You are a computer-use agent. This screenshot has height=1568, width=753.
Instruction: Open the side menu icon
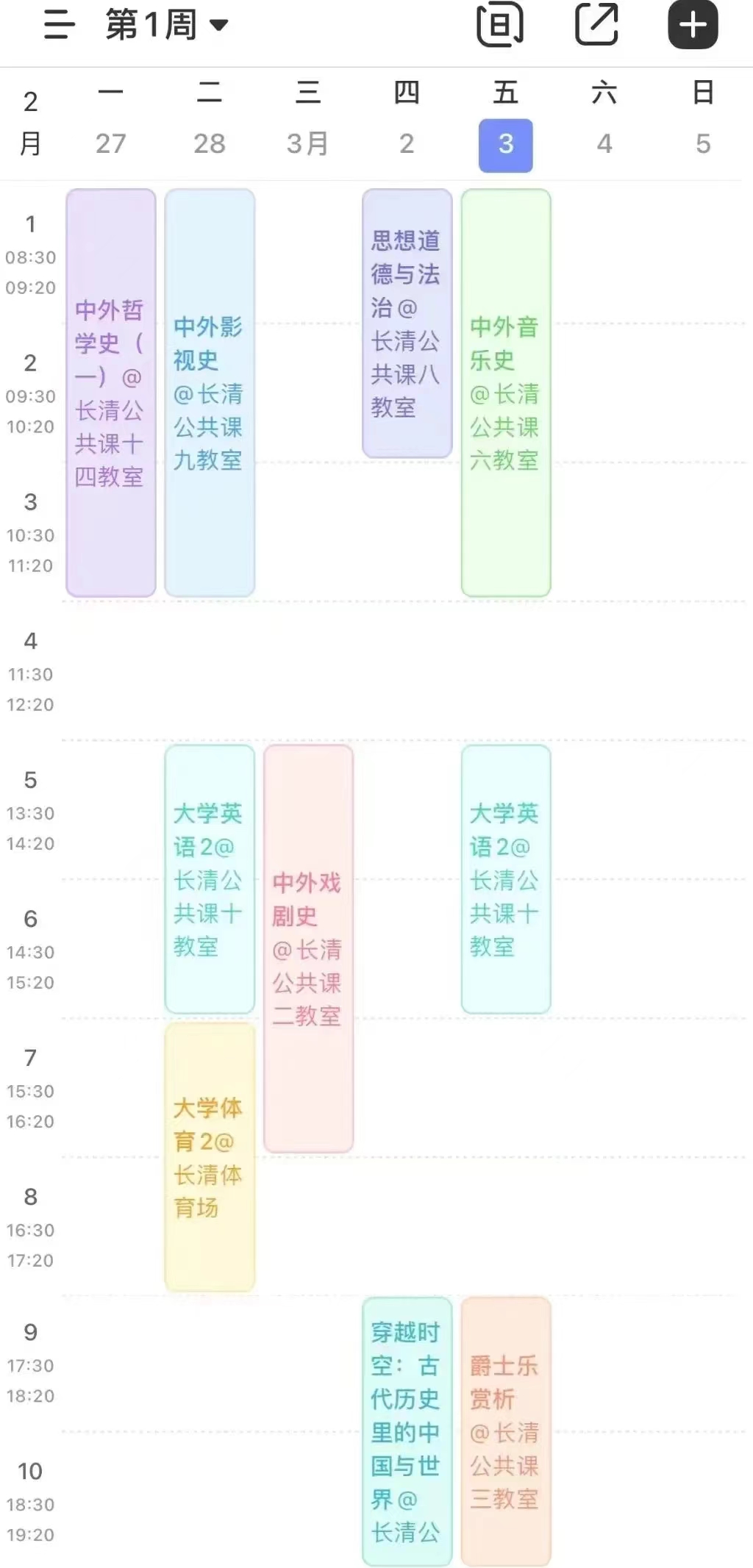pos(59,25)
